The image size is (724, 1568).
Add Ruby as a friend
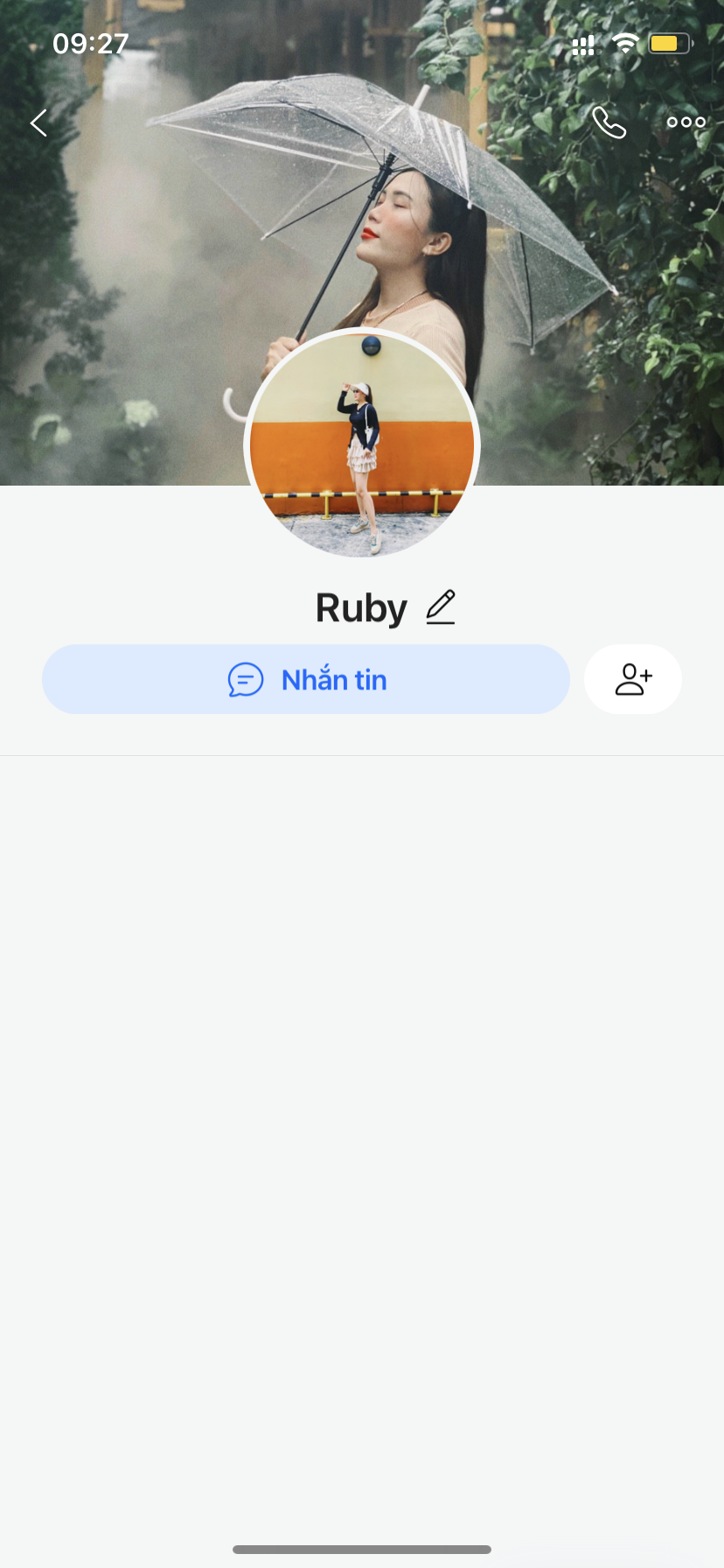[633, 679]
